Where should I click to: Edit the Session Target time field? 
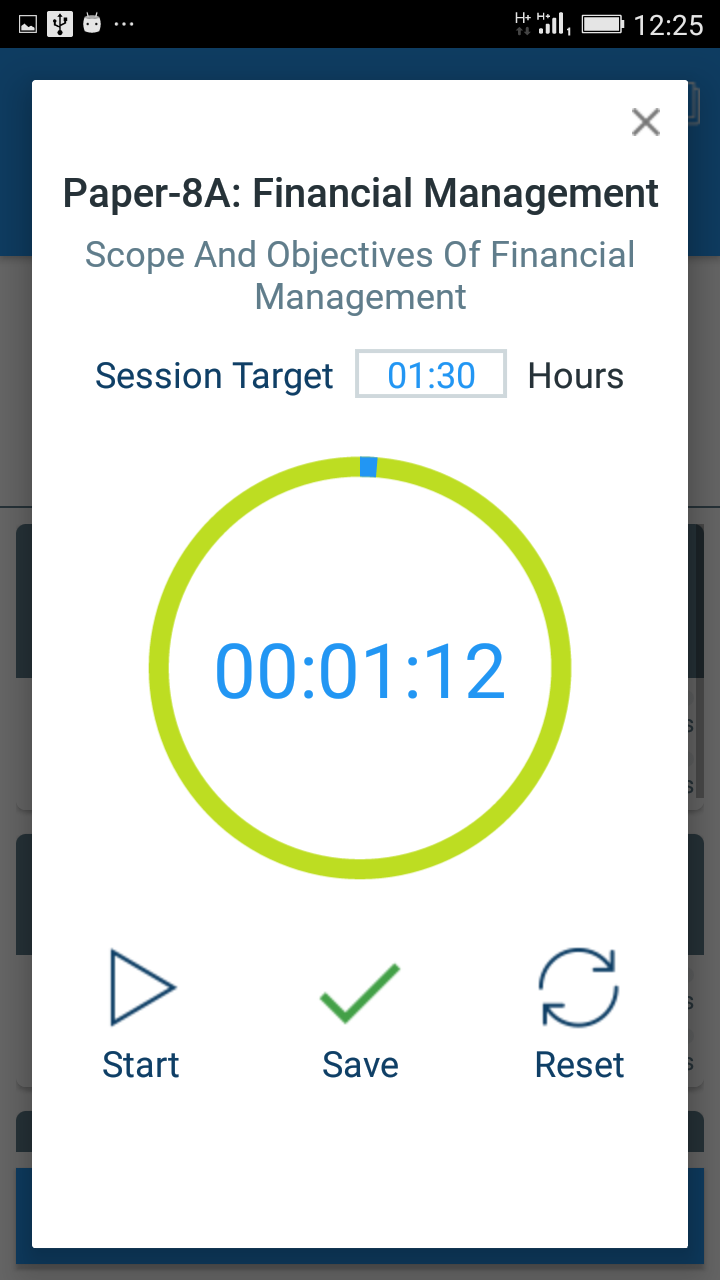pyautogui.click(x=431, y=374)
